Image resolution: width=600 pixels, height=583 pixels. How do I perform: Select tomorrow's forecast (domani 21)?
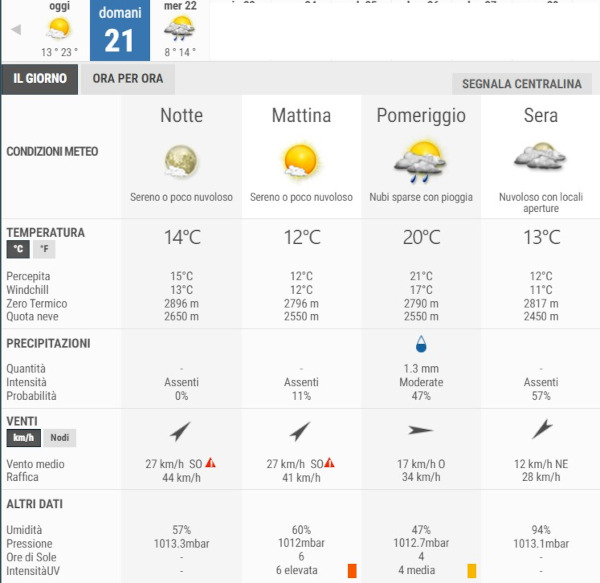(x=119, y=30)
